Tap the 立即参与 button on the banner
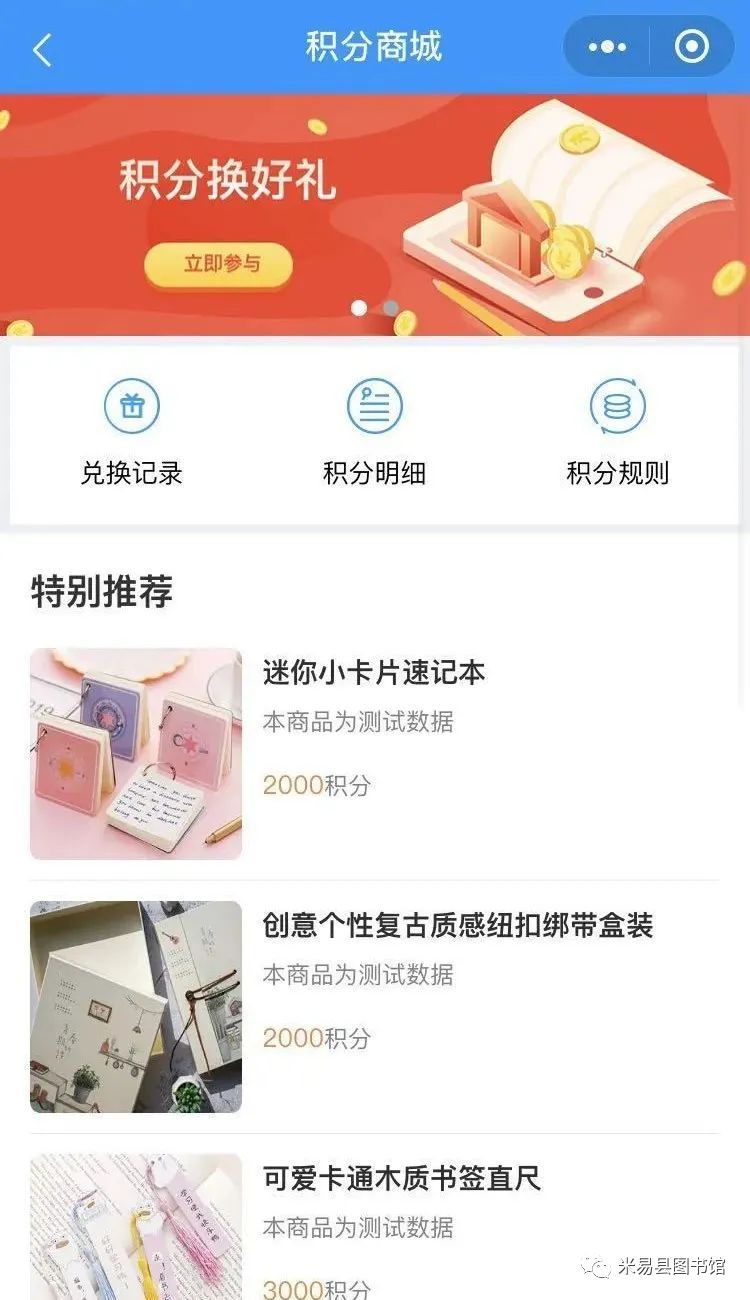 pyautogui.click(x=219, y=265)
